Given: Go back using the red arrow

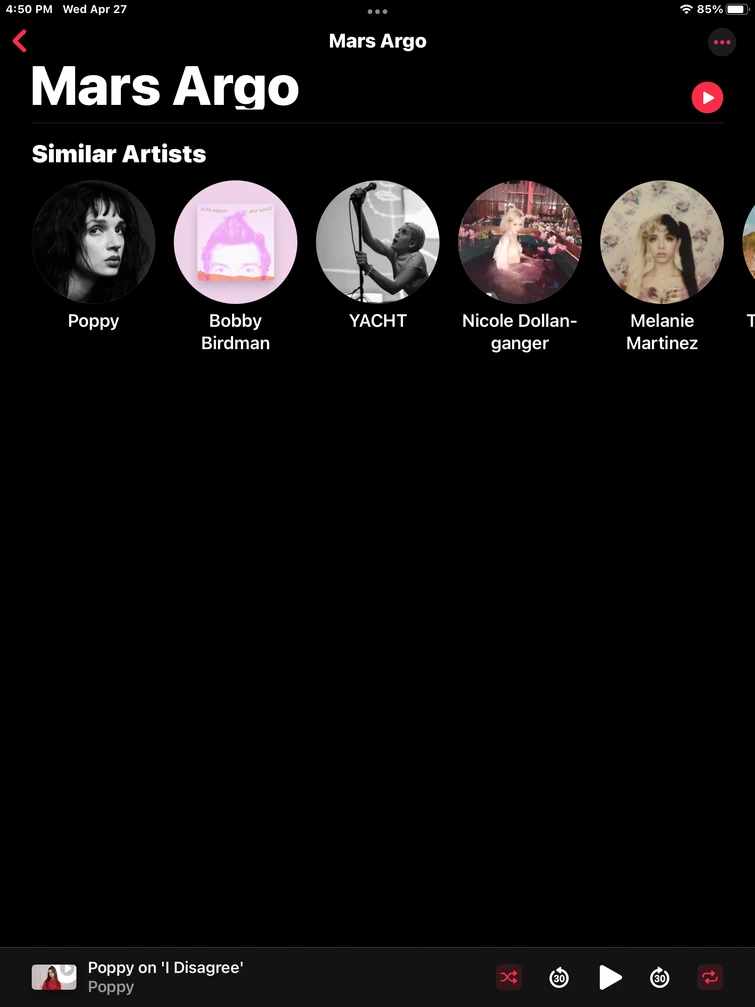Looking at the screenshot, I should pyautogui.click(x=19, y=41).
